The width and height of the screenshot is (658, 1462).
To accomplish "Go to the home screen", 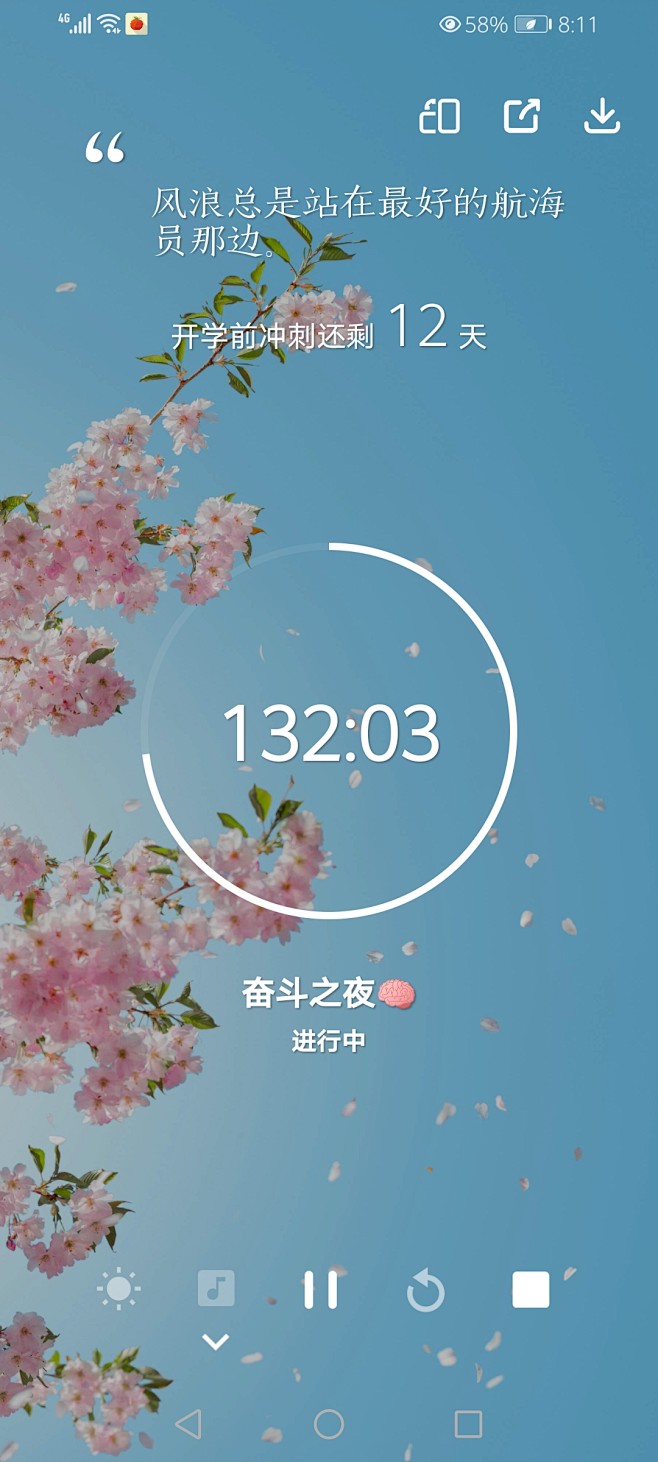I will [x=328, y=1424].
